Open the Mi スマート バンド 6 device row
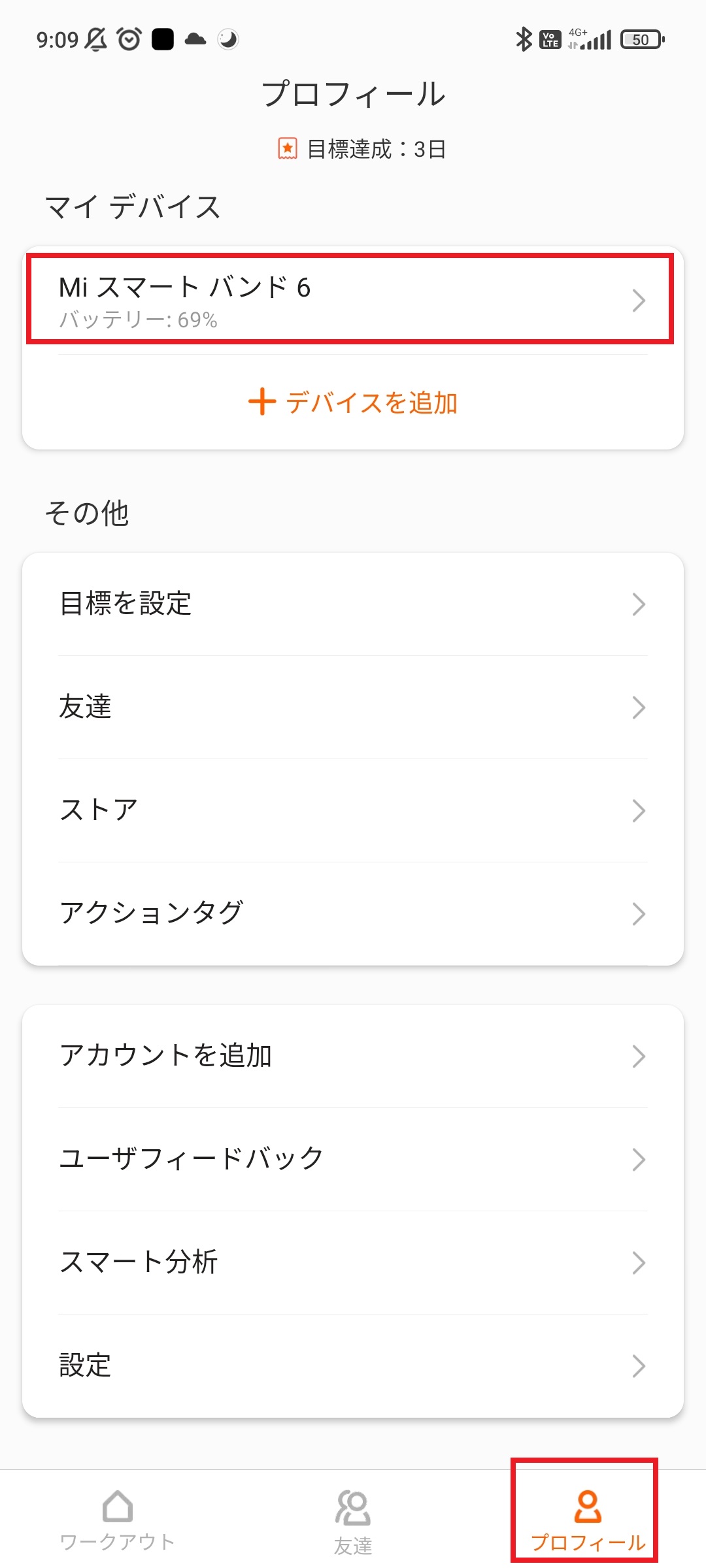The image size is (706, 1568). tap(353, 301)
